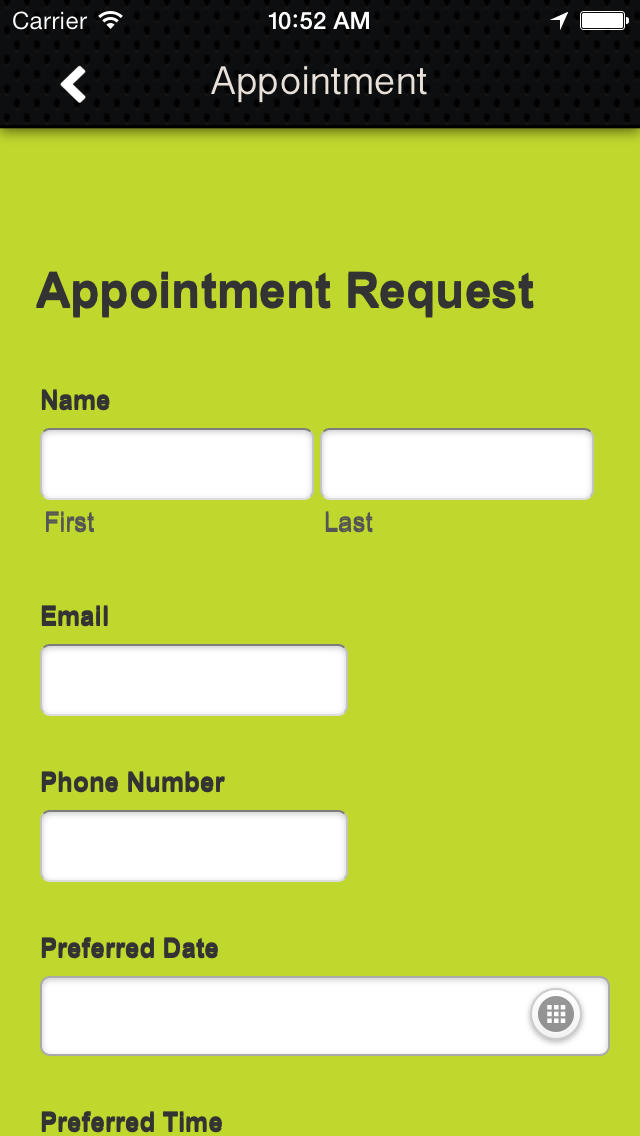The image size is (640, 1136).
Task: Tap the First name field
Action: (177, 464)
